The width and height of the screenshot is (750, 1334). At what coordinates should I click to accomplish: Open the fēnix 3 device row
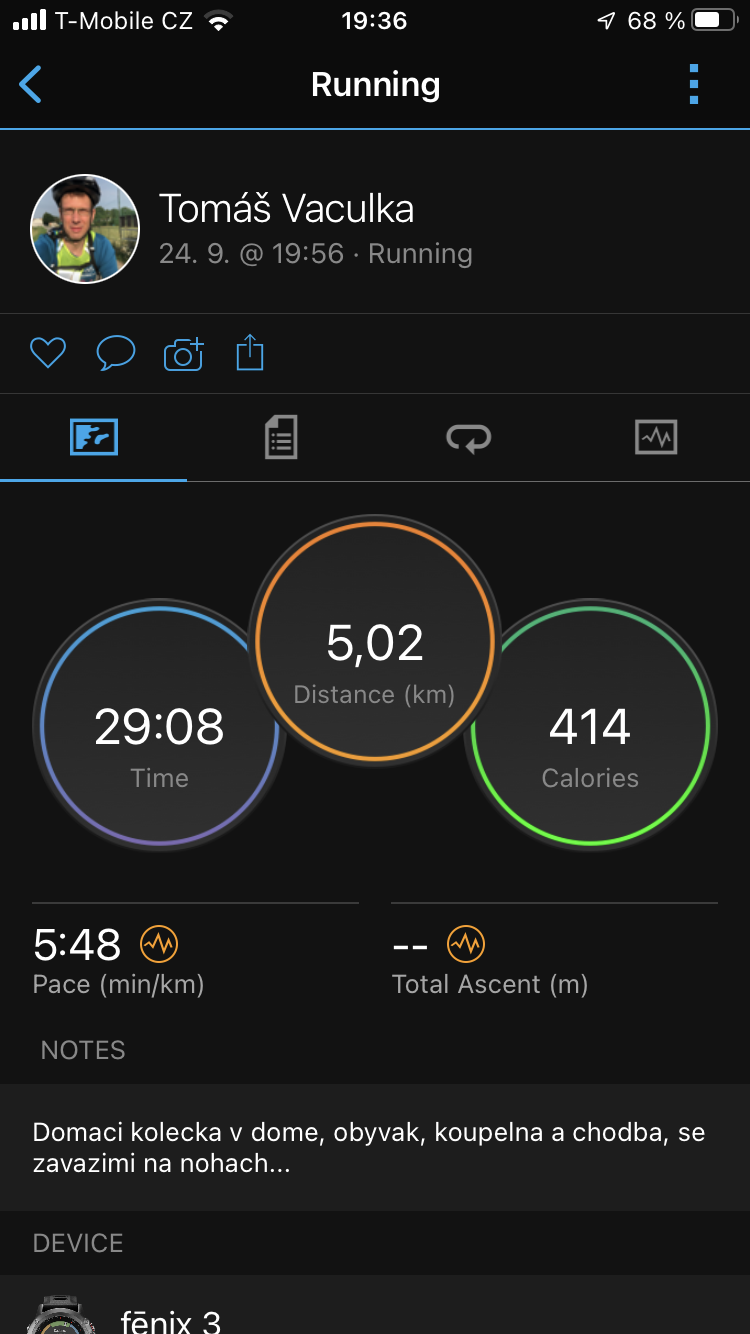(375, 1305)
